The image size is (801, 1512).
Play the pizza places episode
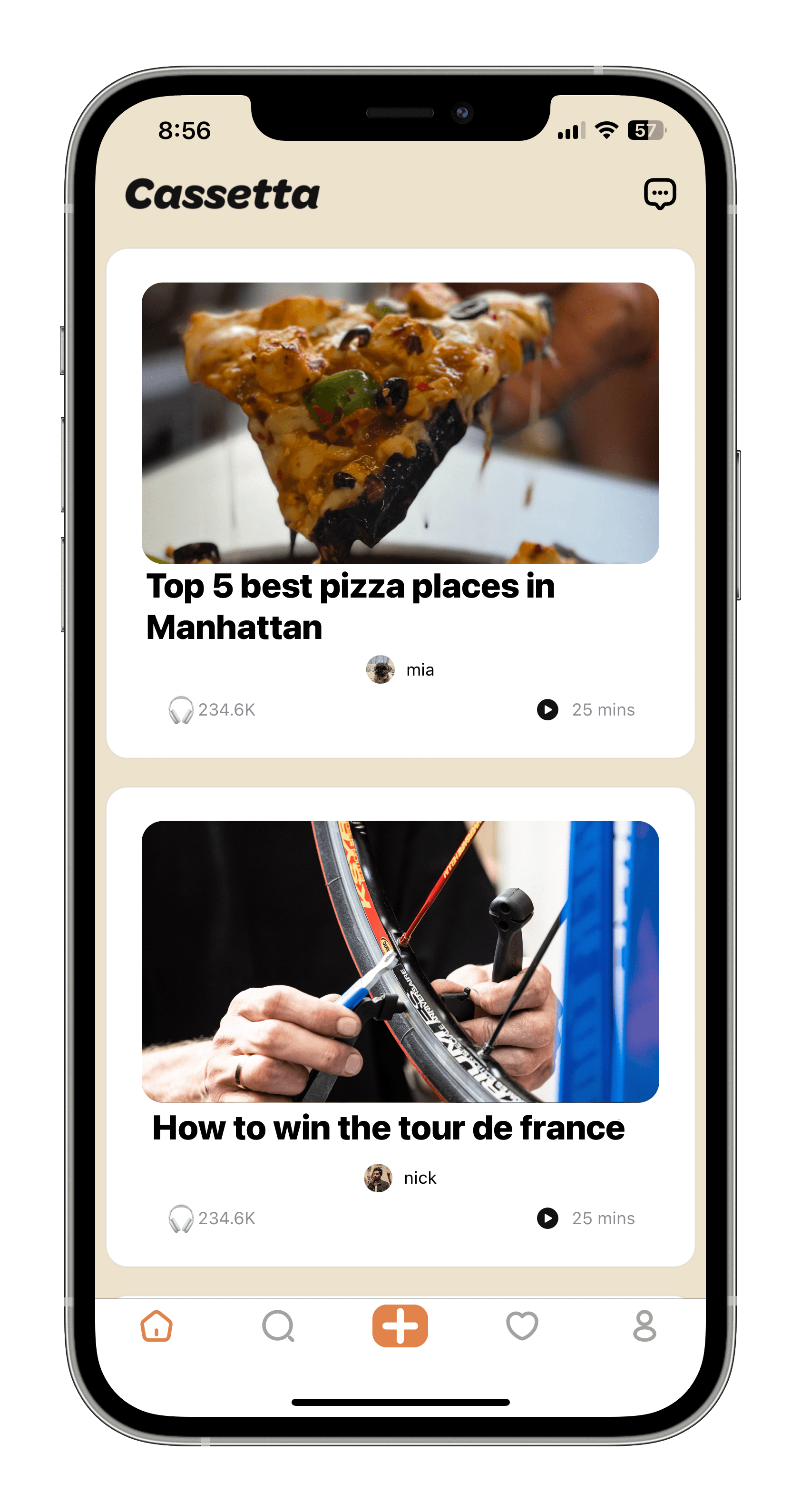coord(547,709)
